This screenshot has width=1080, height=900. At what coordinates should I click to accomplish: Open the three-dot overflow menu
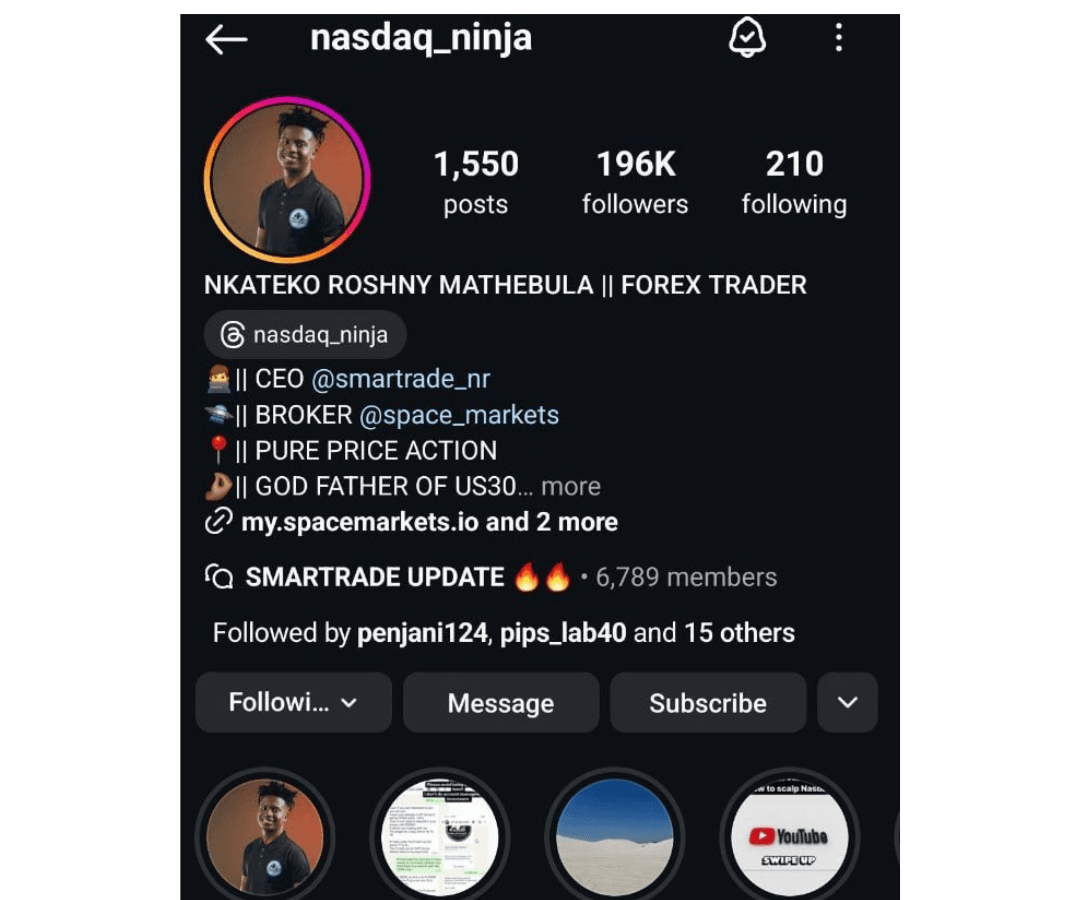pos(838,39)
